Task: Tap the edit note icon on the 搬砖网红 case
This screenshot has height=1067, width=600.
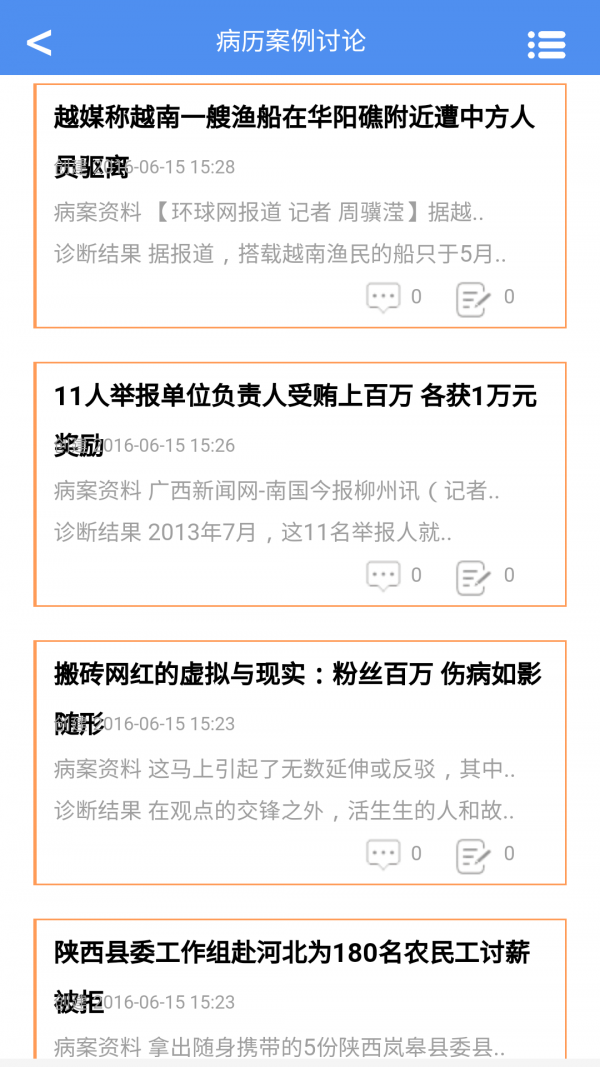Action: (474, 855)
